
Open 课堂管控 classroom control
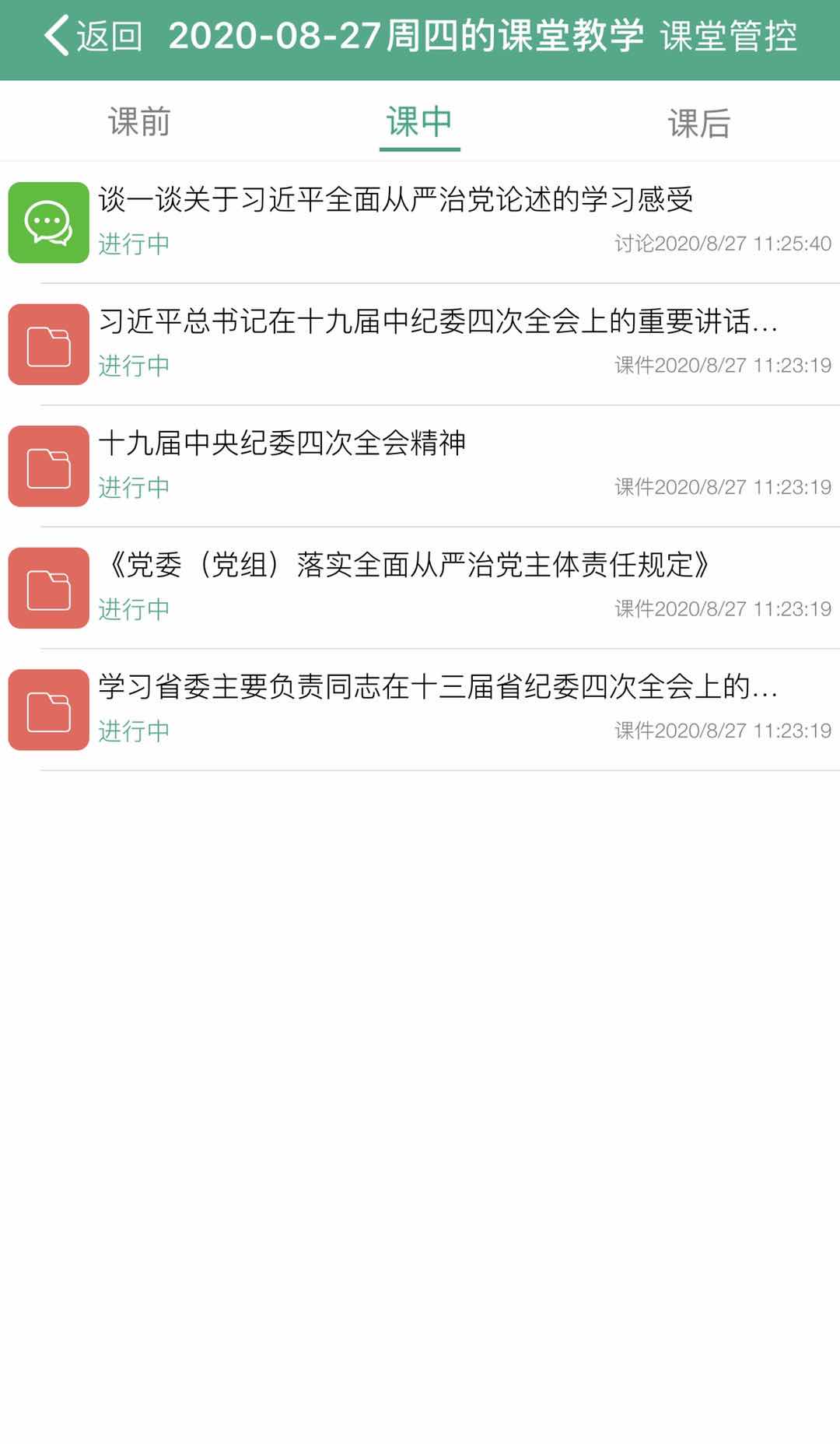point(729,36)
